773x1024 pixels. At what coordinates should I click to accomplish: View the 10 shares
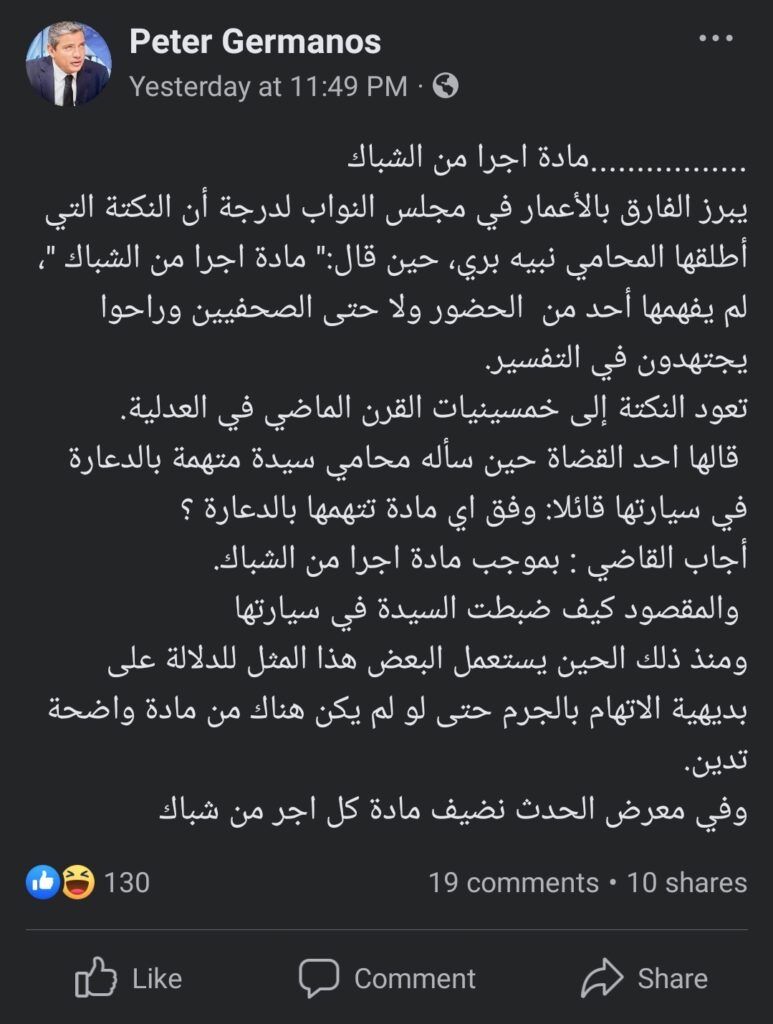point(687,883)
